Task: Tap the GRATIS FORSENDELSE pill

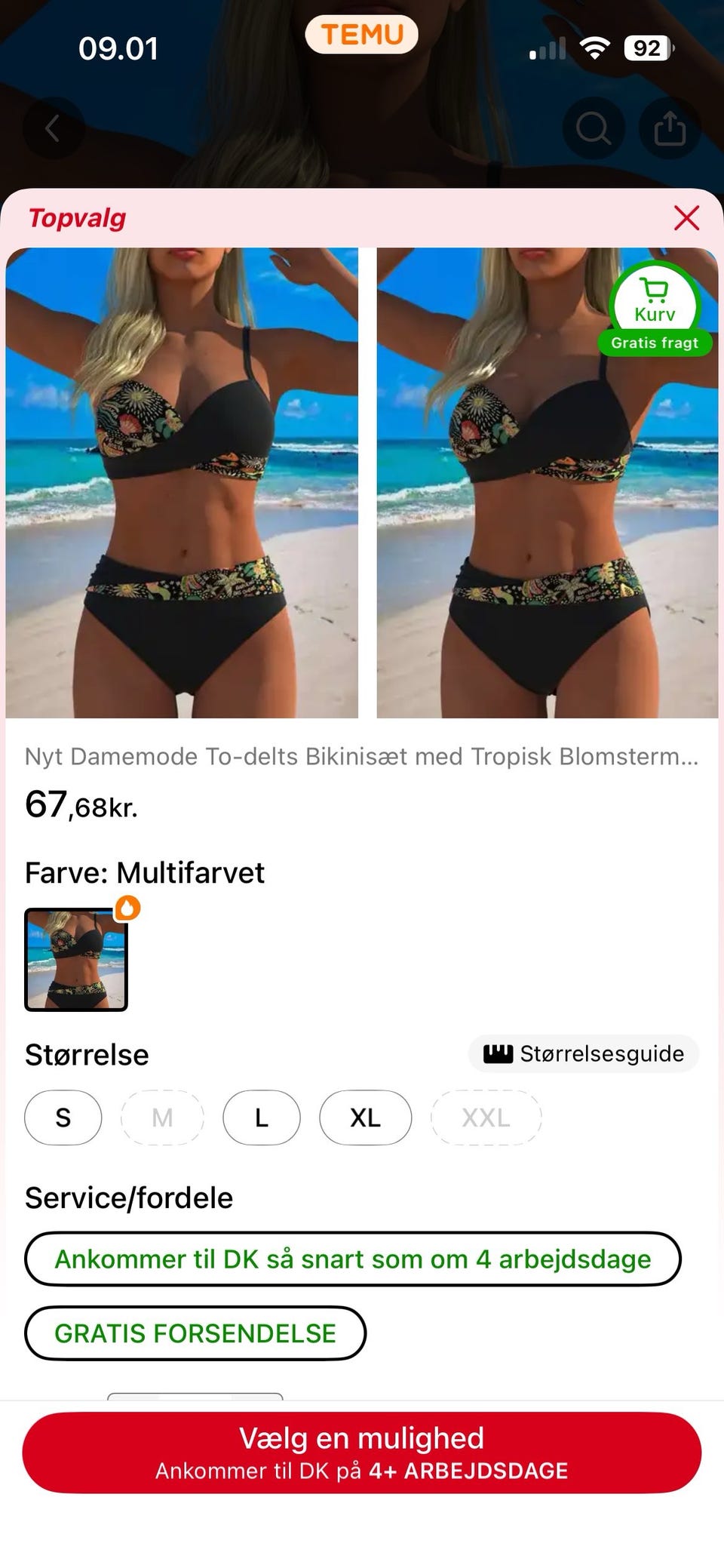Action: coord(195,1333)
